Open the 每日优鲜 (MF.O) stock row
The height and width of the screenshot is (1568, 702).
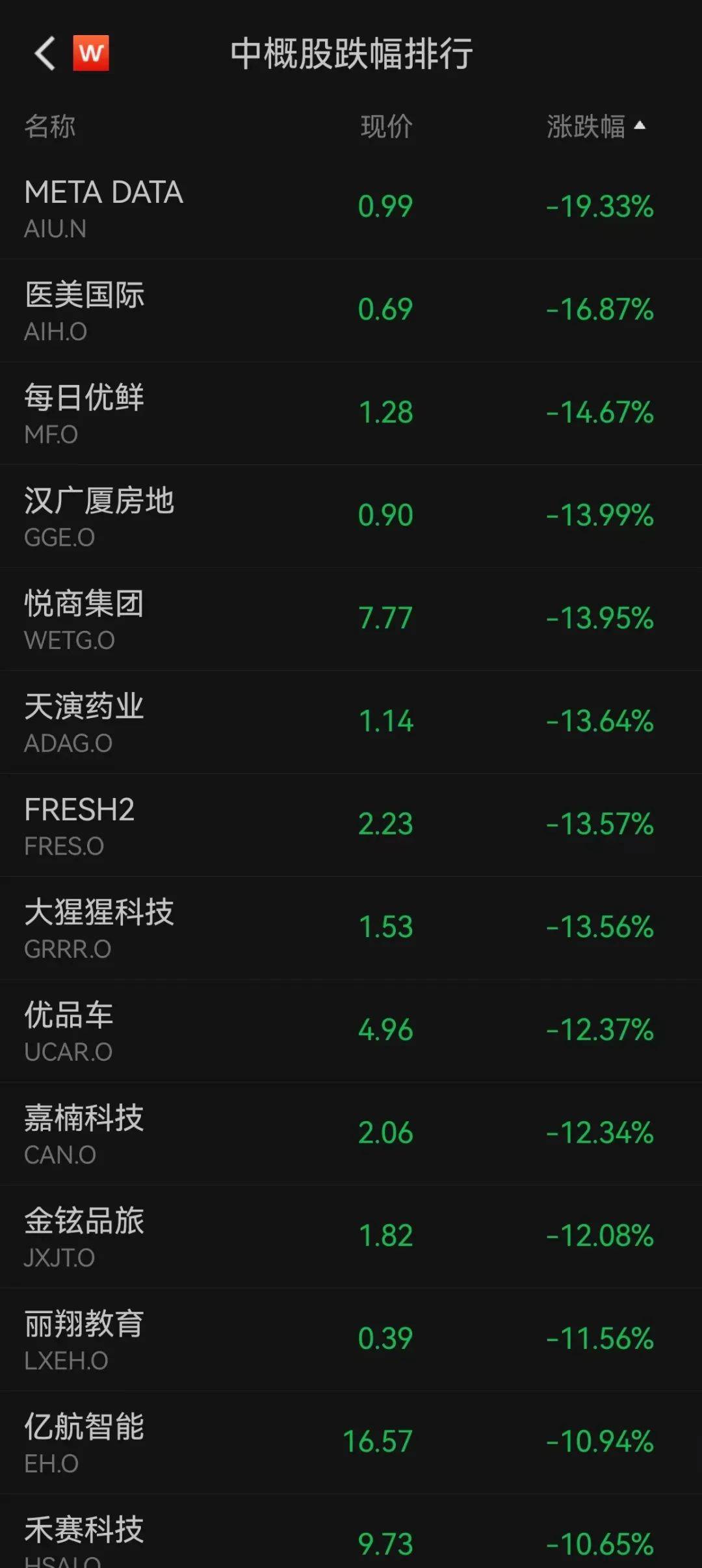tap(351, 413)
